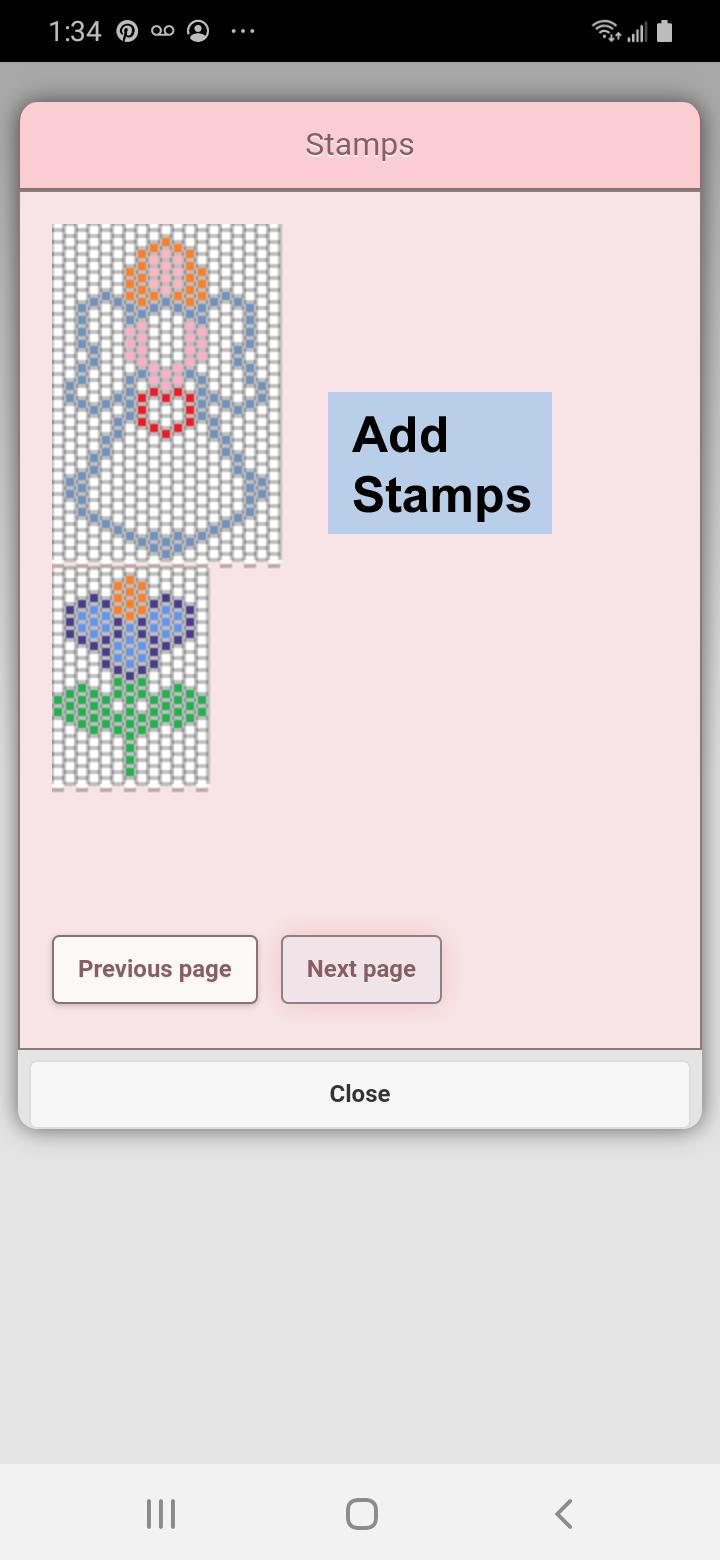
Task: Tap the system back button
Action: coord(563,1514)
